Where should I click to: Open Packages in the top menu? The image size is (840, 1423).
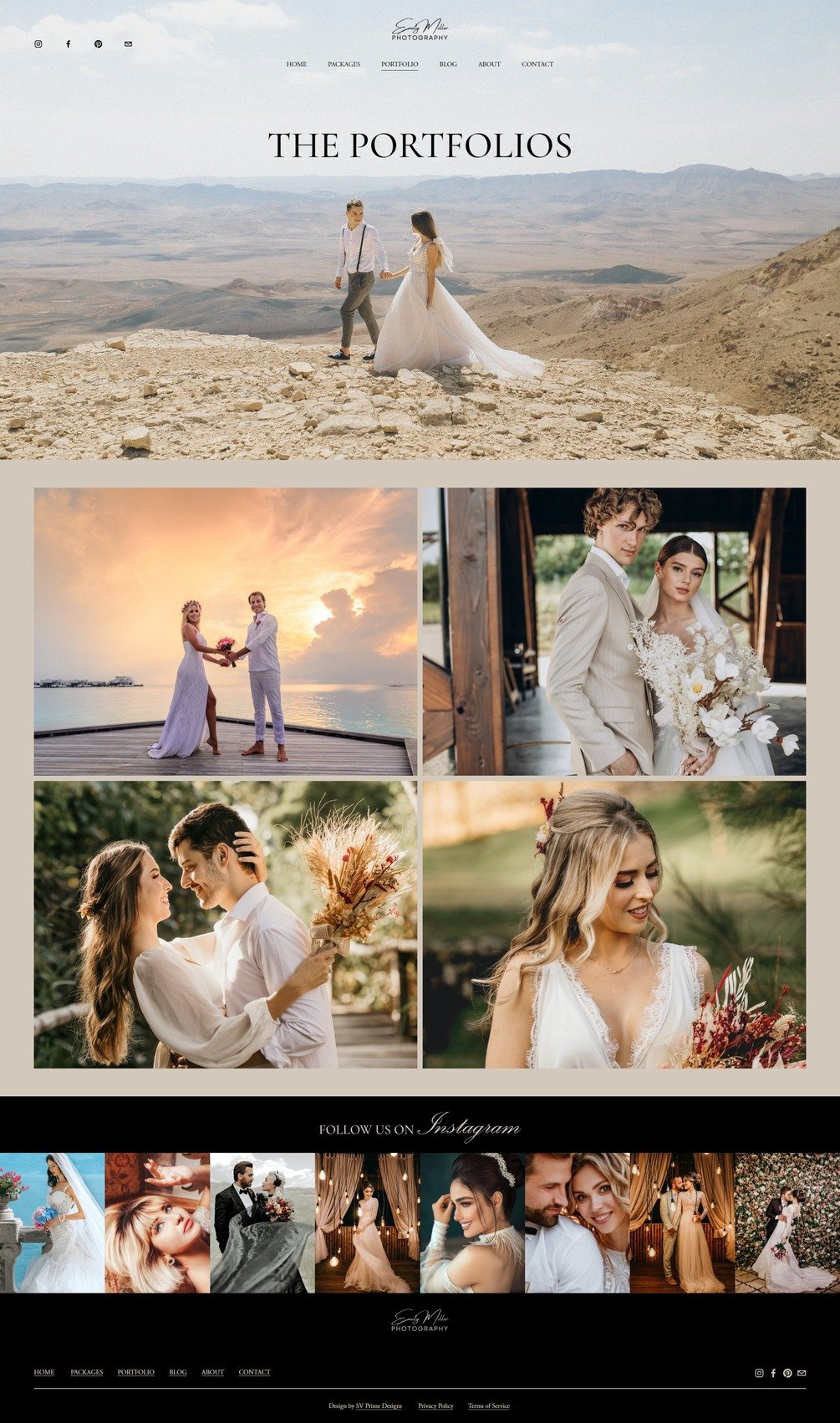pyautogui.click(x=344, y=64)
